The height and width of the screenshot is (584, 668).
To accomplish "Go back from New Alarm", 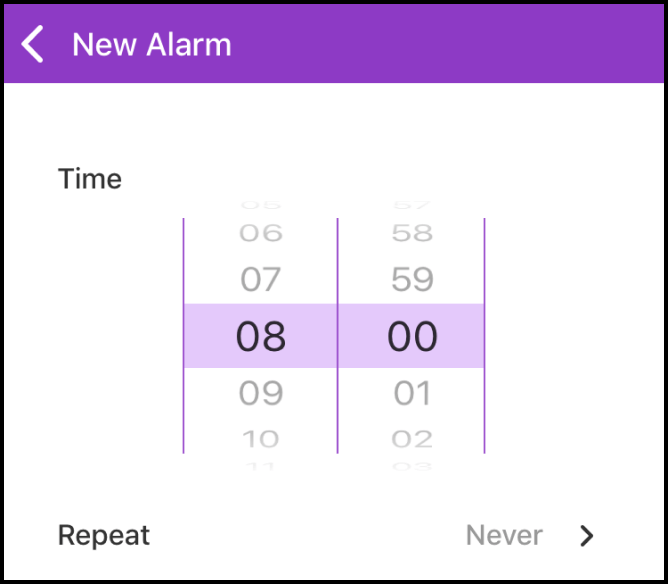I will pyautogui.click(x=34, y=45).
